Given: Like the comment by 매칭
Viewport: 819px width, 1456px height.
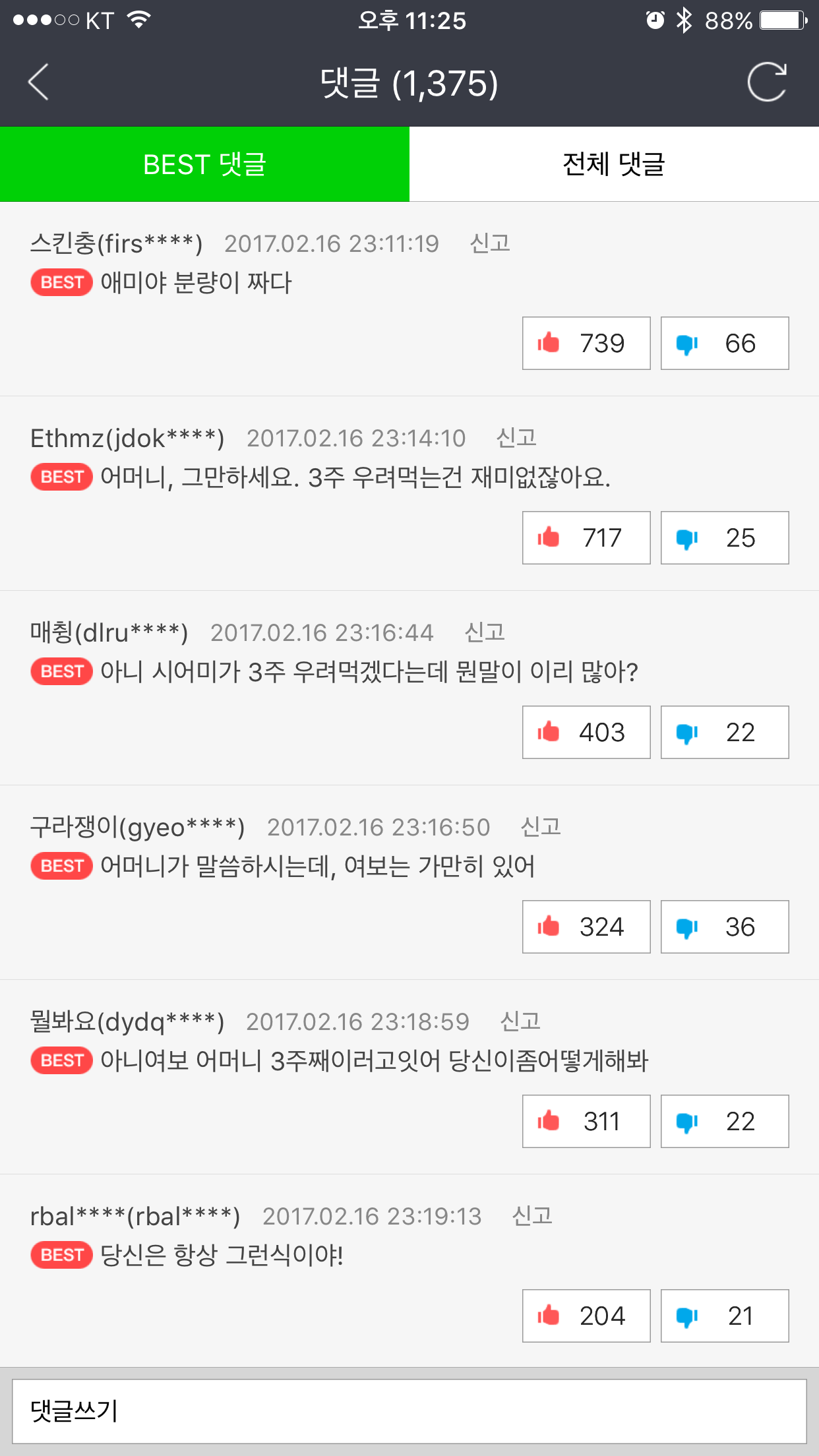Looking at the screenshot, I should (586, 733).
